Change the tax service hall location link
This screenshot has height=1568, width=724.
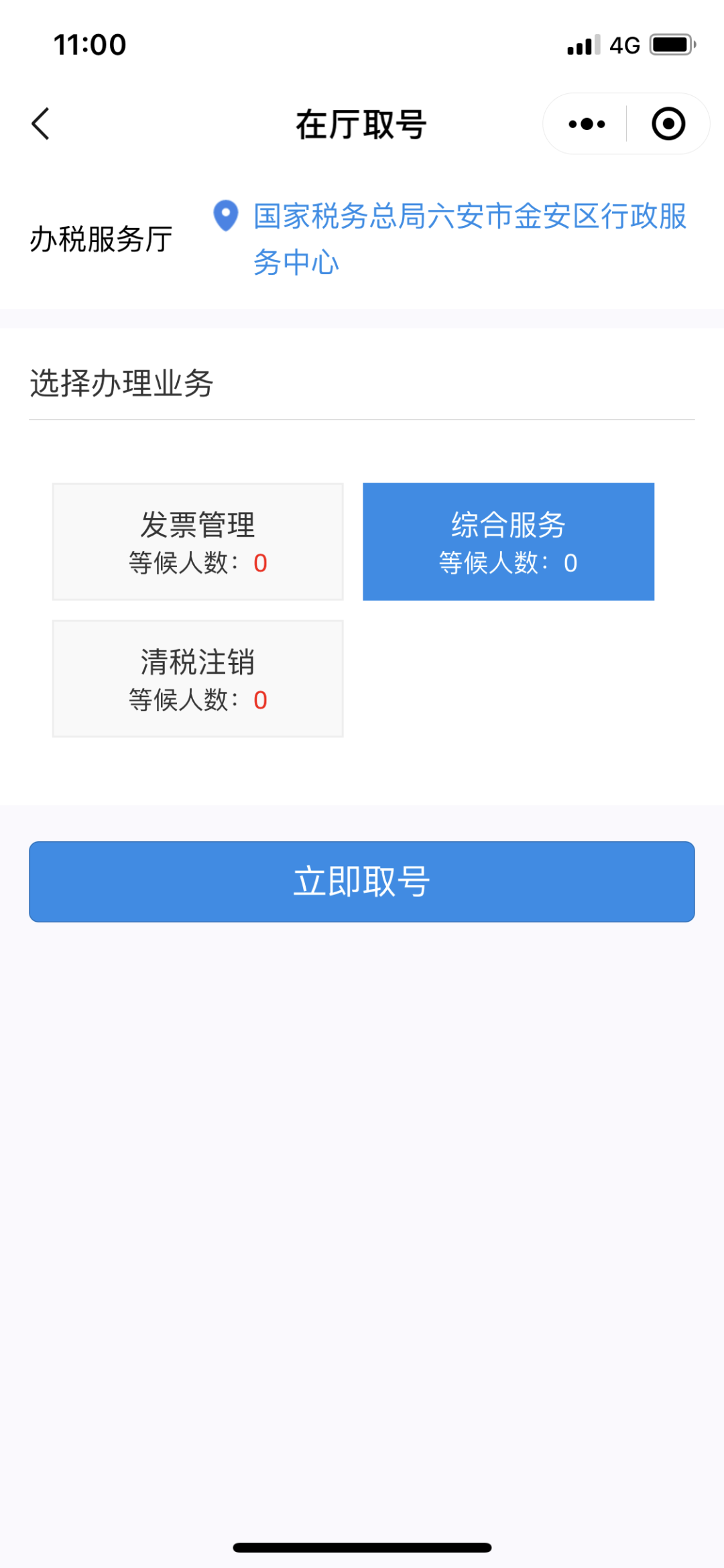coord(469,238)
